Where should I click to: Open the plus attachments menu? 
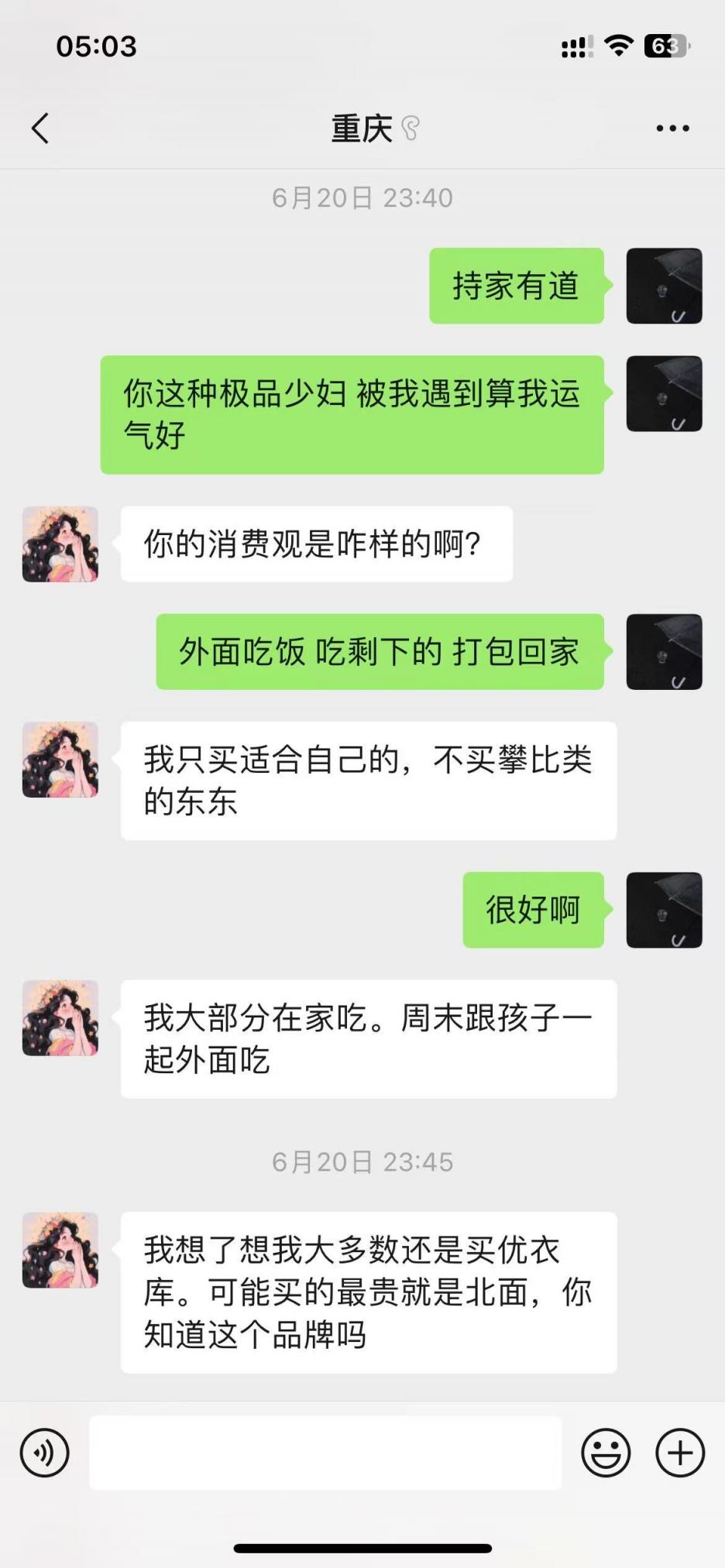(x=680, y=1453)
